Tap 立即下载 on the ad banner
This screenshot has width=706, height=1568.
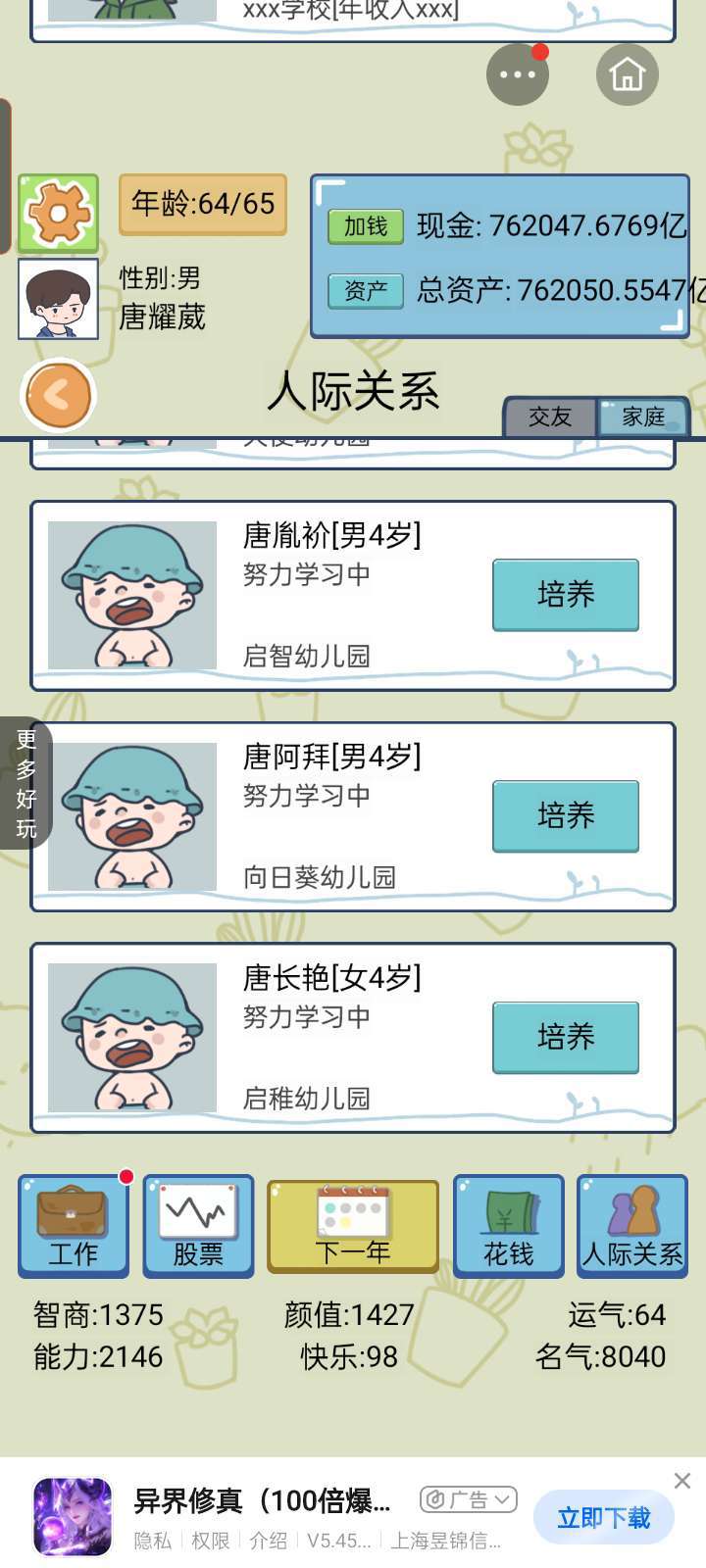pos(604,1518)
